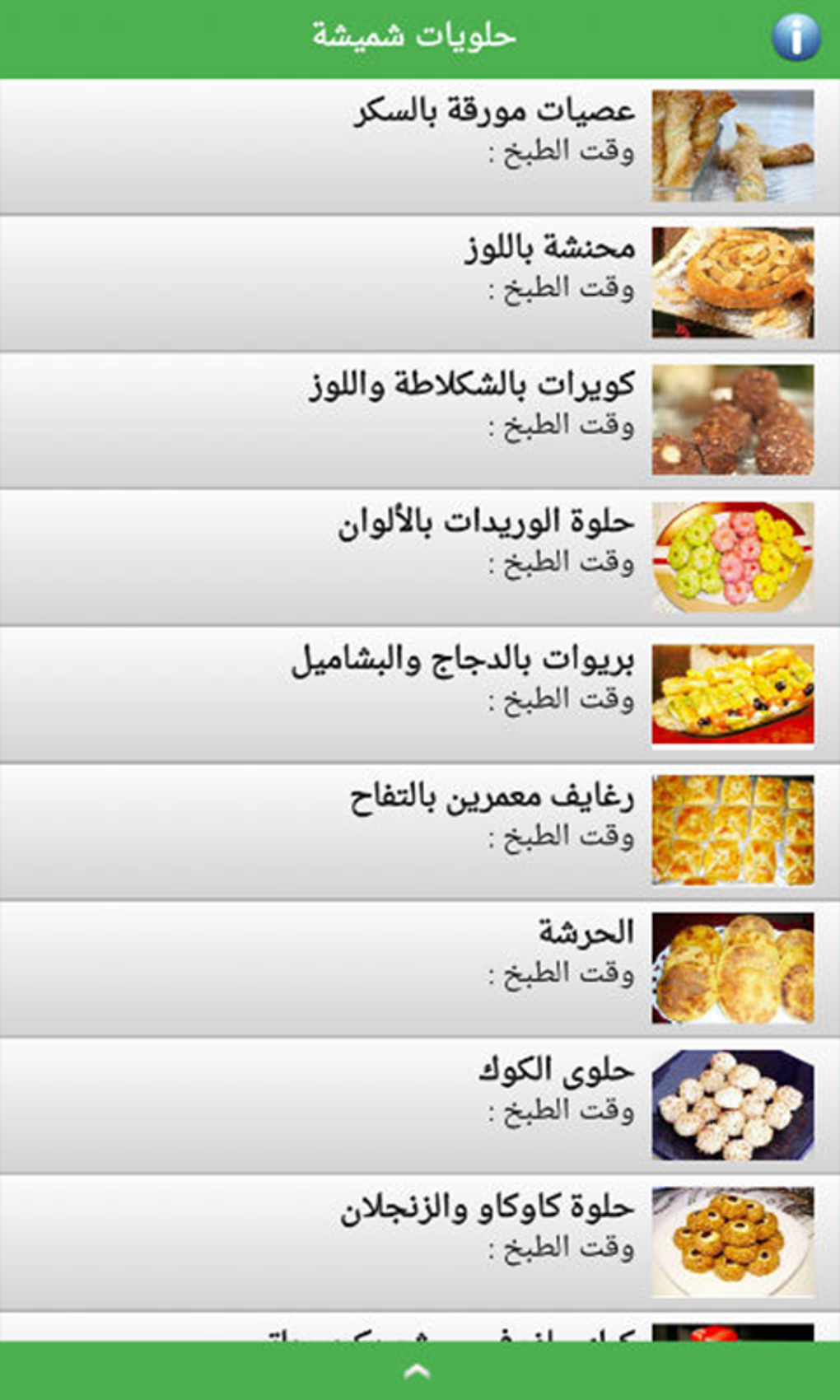This screenshot has width=840, height=1400.
Task: View the حلوى الكوك recipe
Action: tap(420, 1107)
